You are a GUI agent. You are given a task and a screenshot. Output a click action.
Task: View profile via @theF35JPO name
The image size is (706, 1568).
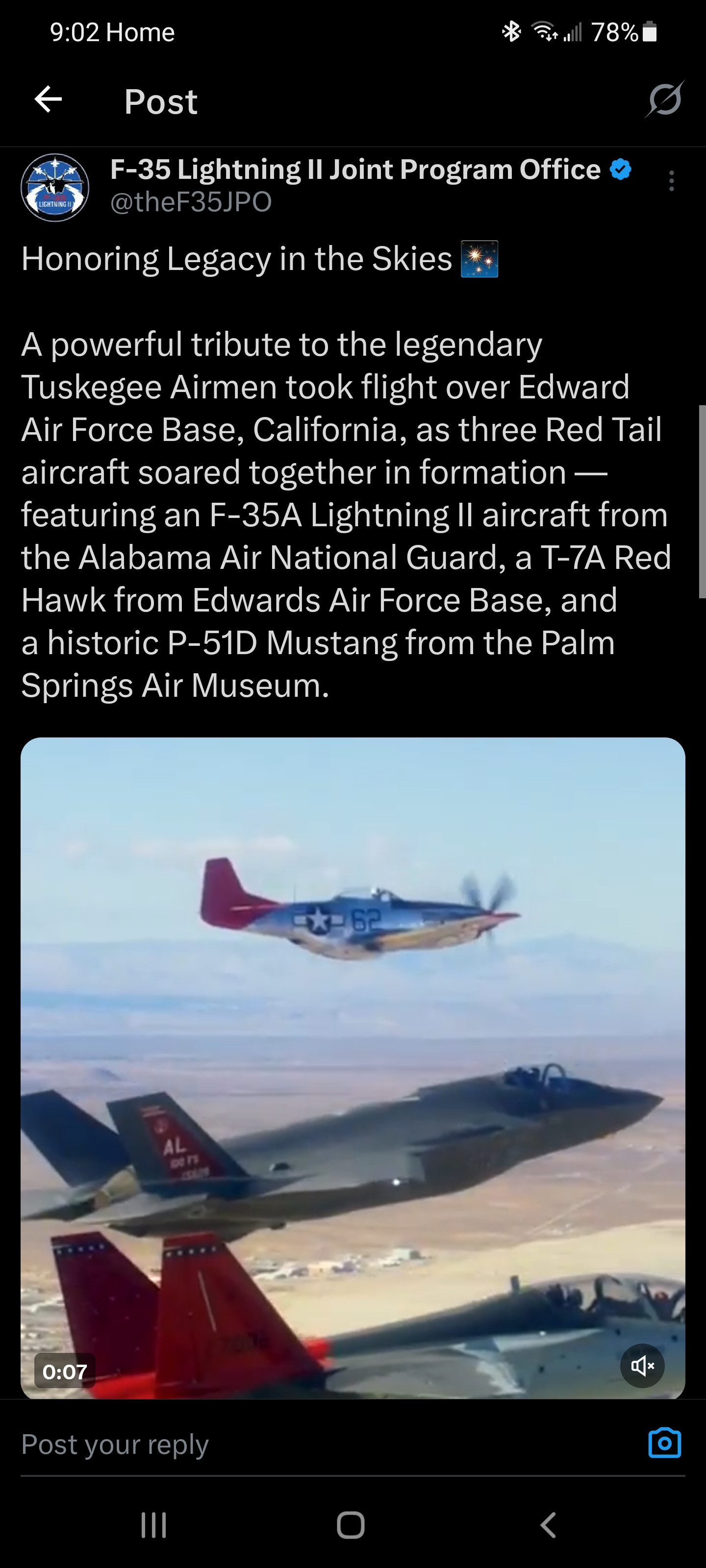click(x=191, y=202)
